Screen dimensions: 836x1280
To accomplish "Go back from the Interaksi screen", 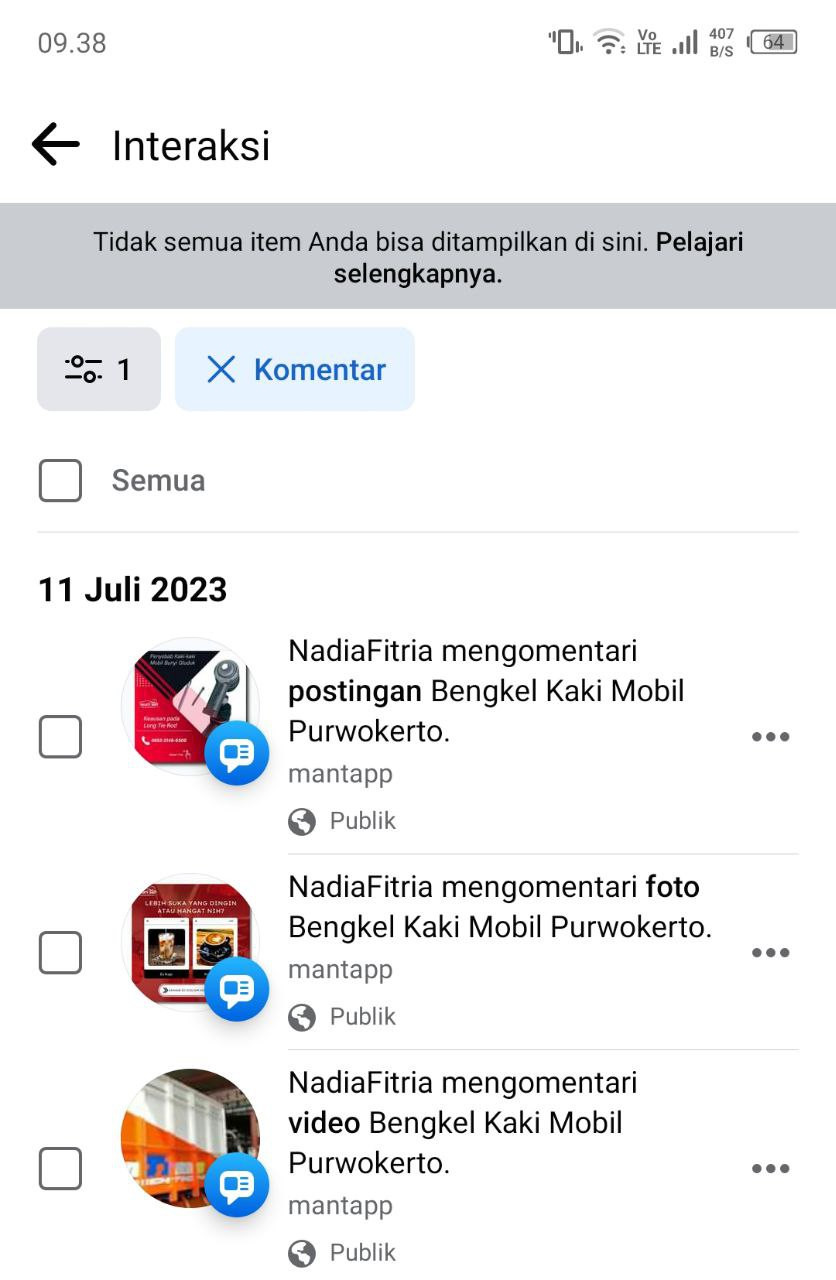I will click(56, 145).
